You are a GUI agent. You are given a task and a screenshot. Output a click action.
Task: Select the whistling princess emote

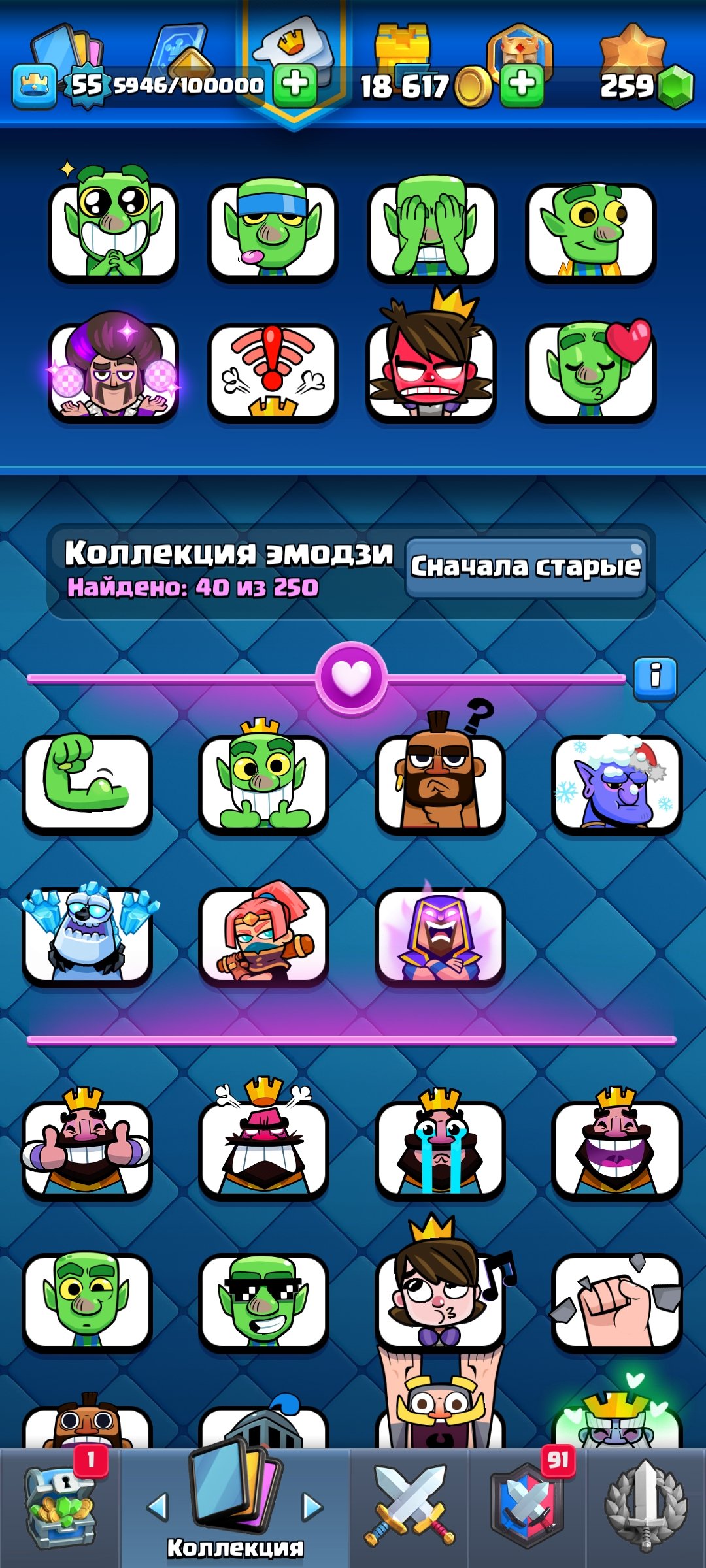click(440, 1301)
